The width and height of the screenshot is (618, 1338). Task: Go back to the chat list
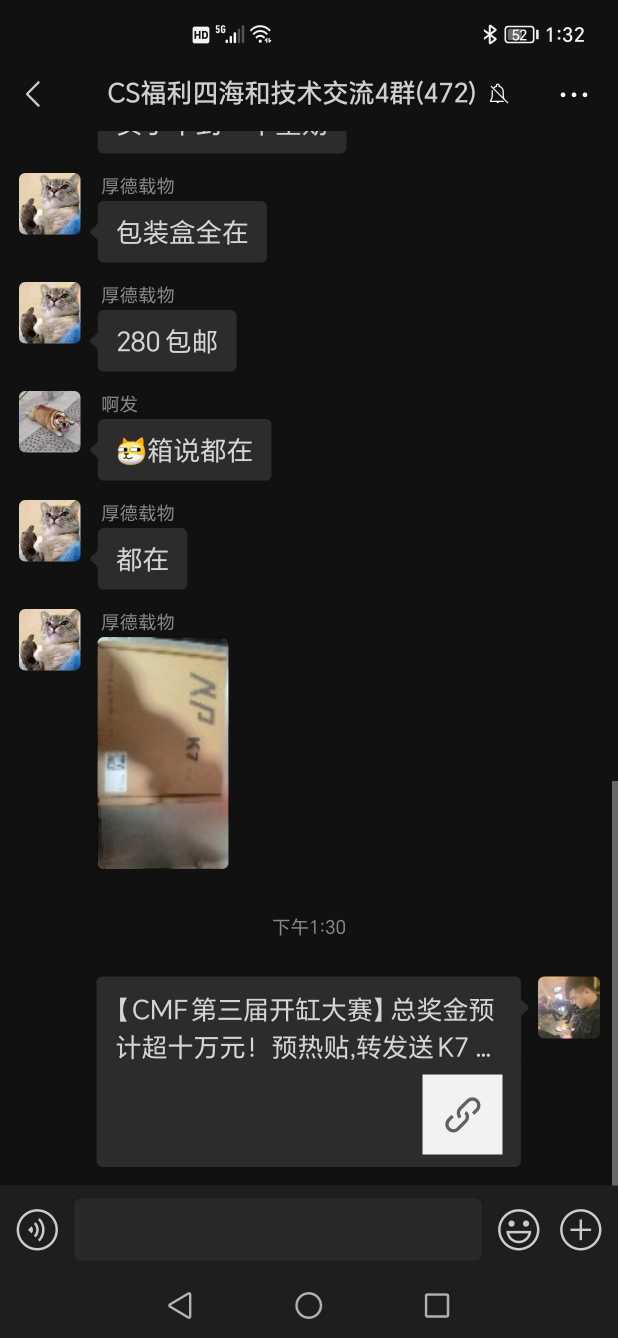33,94
